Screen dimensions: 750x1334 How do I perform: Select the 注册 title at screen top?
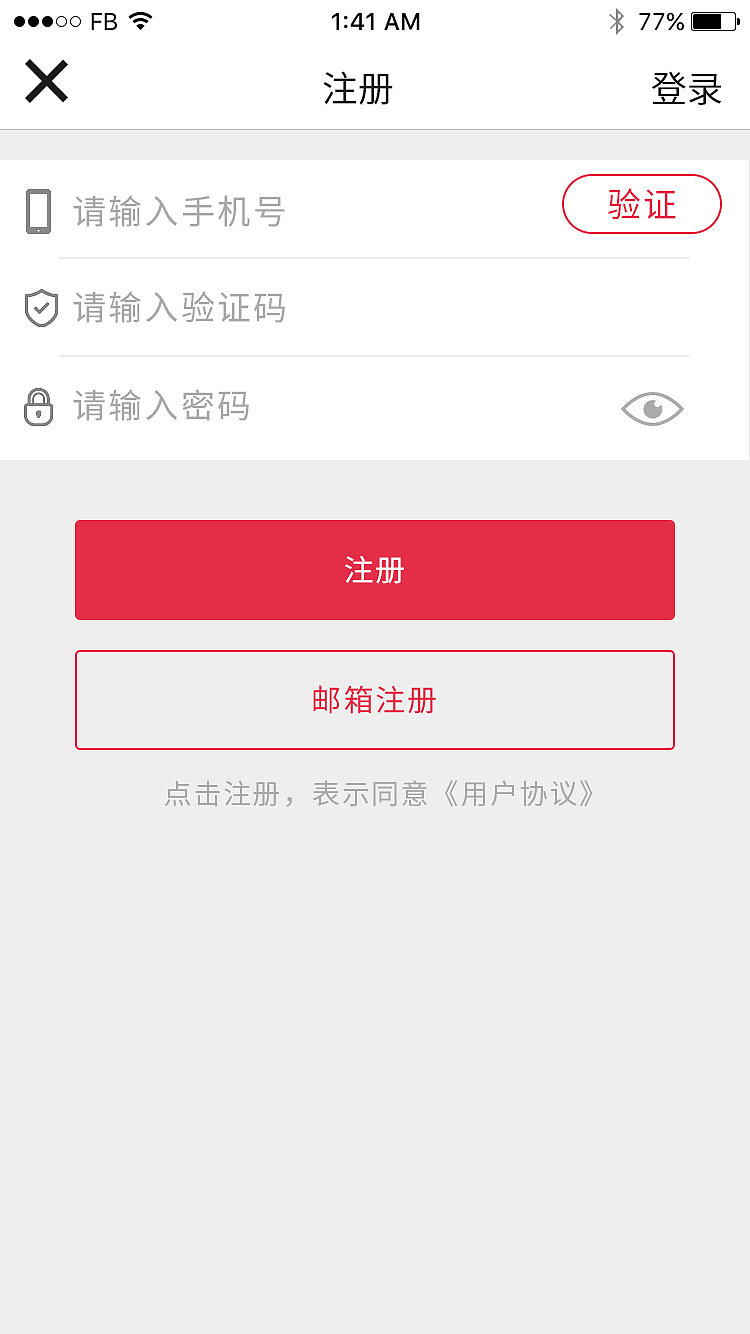pyautogui.click(x=358, y=89)
